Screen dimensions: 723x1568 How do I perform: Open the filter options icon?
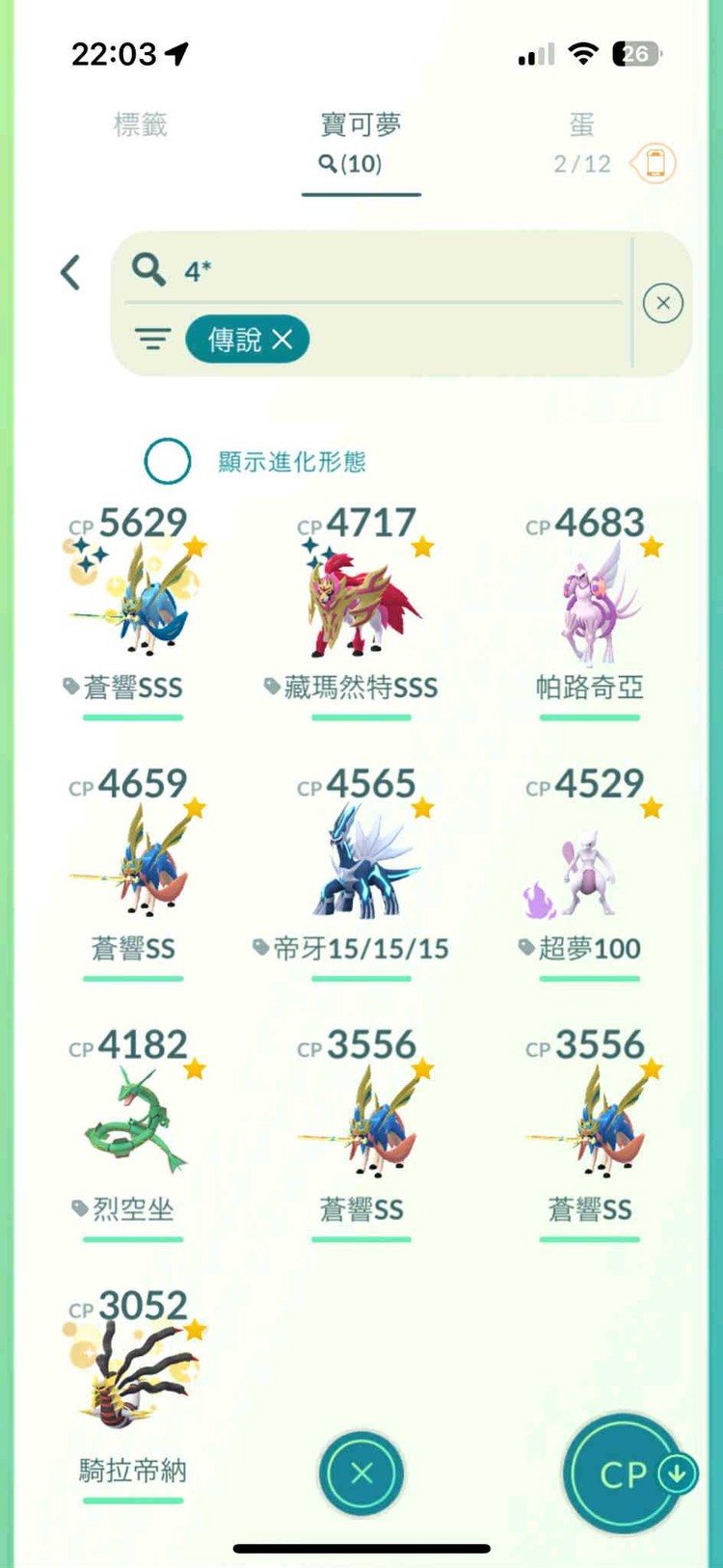pyautogui.click(x=152, y=339)
